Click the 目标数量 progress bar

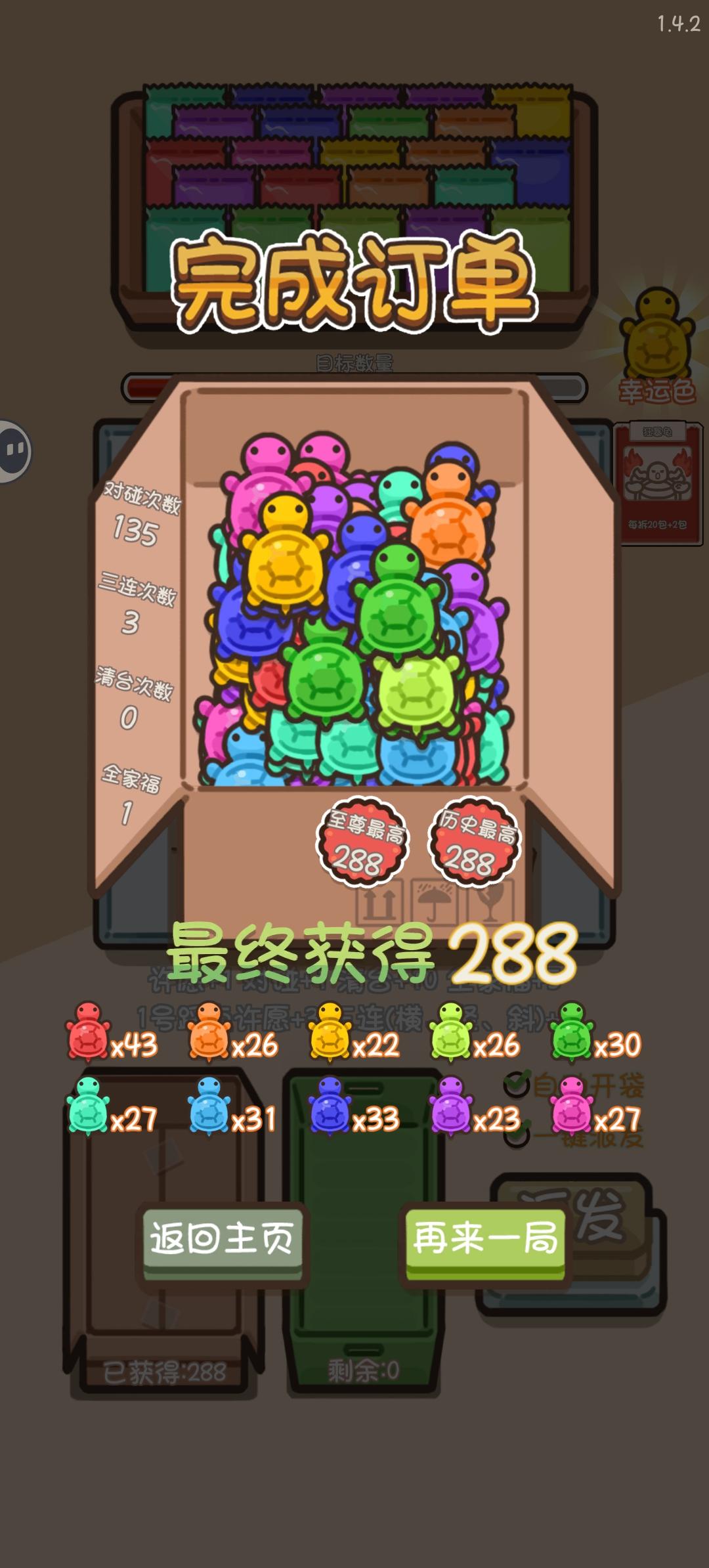pyautogui.click(x=354, y=385)
